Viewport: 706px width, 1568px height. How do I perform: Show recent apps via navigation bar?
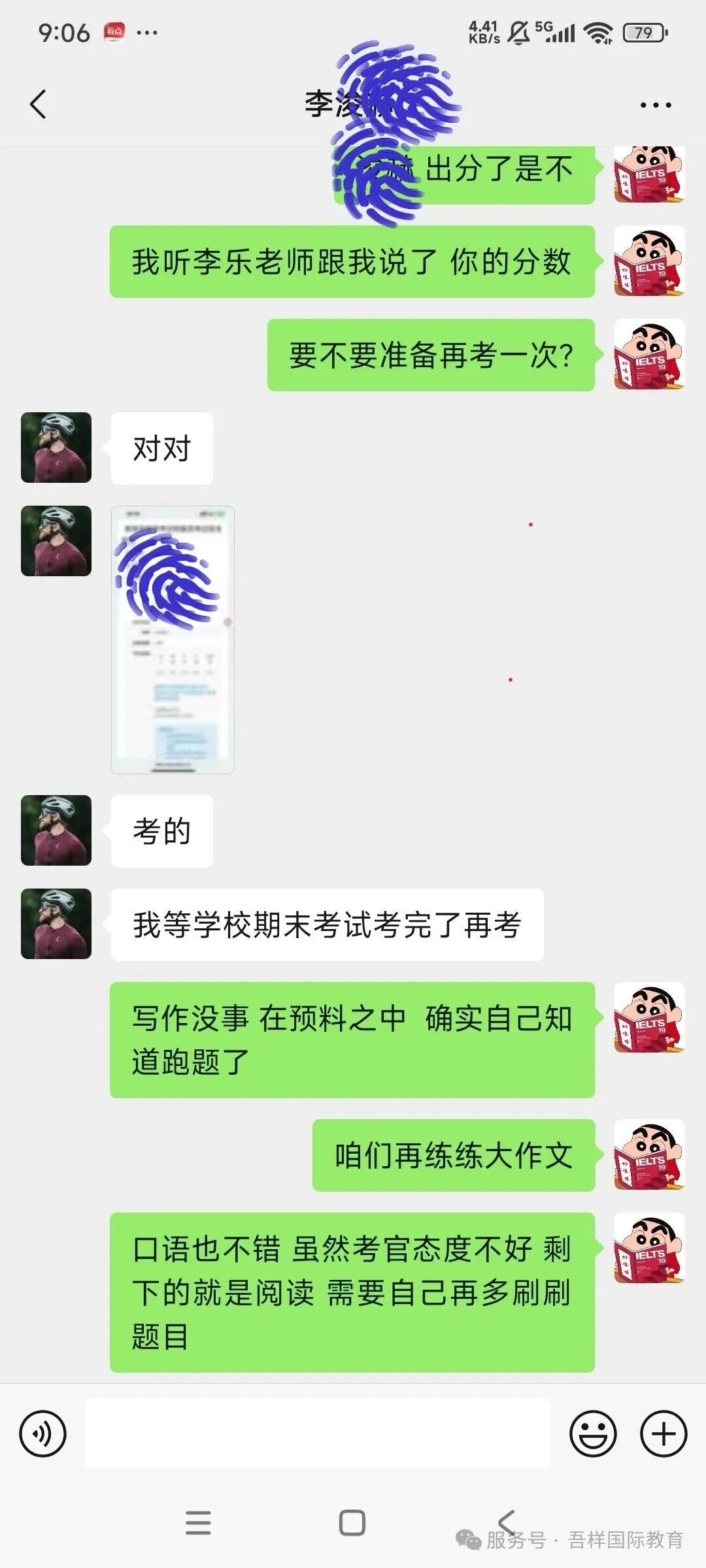click(198, 1522)
